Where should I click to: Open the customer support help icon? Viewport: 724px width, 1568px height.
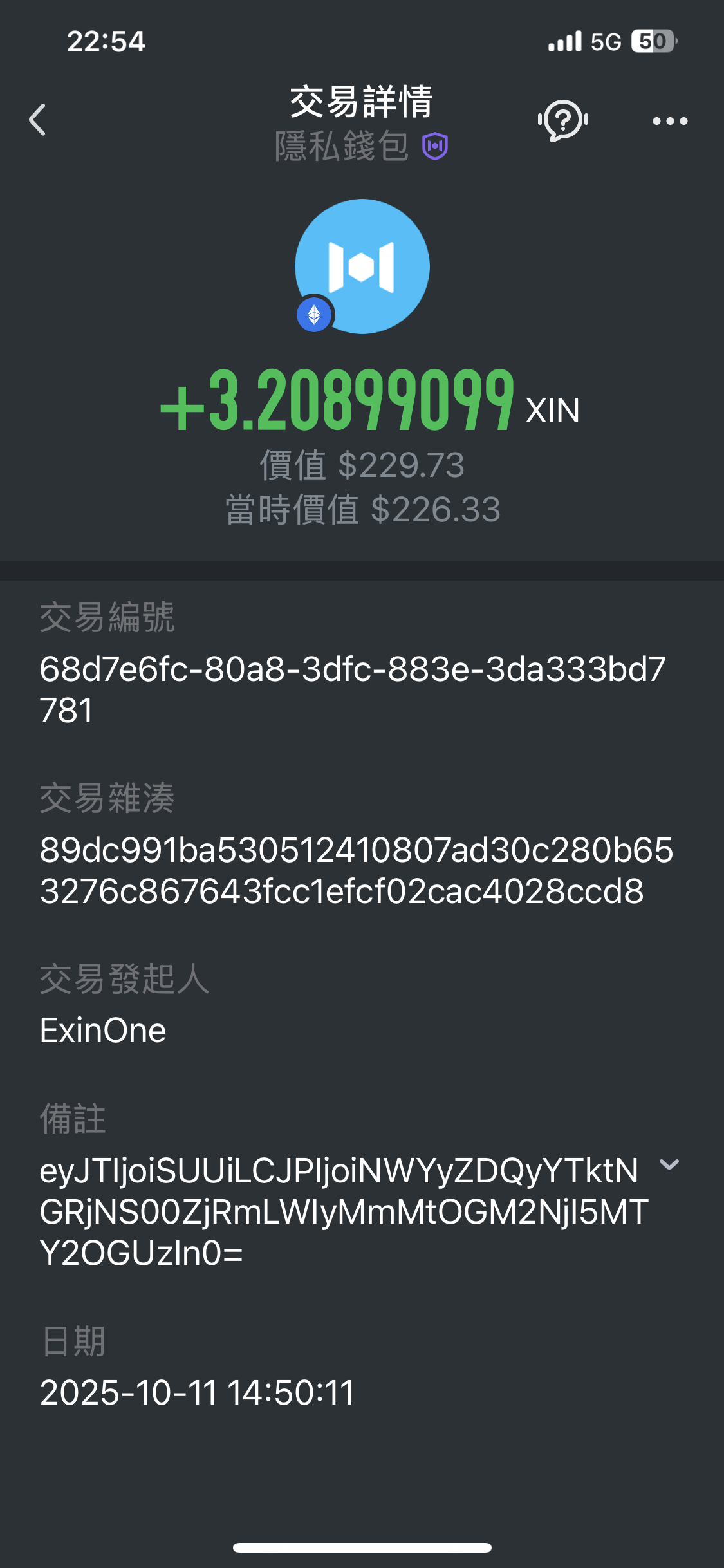(x=563, y=120)
